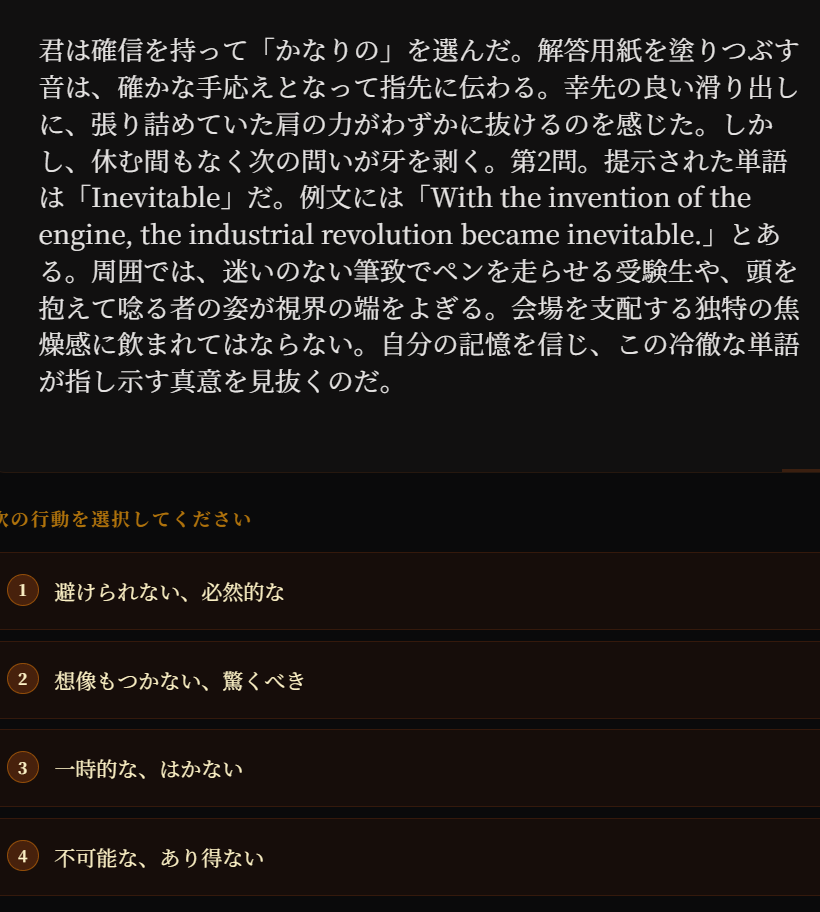
Task: Choose option 2 想像もつかない、驚くべき
Action: [180, 681]
